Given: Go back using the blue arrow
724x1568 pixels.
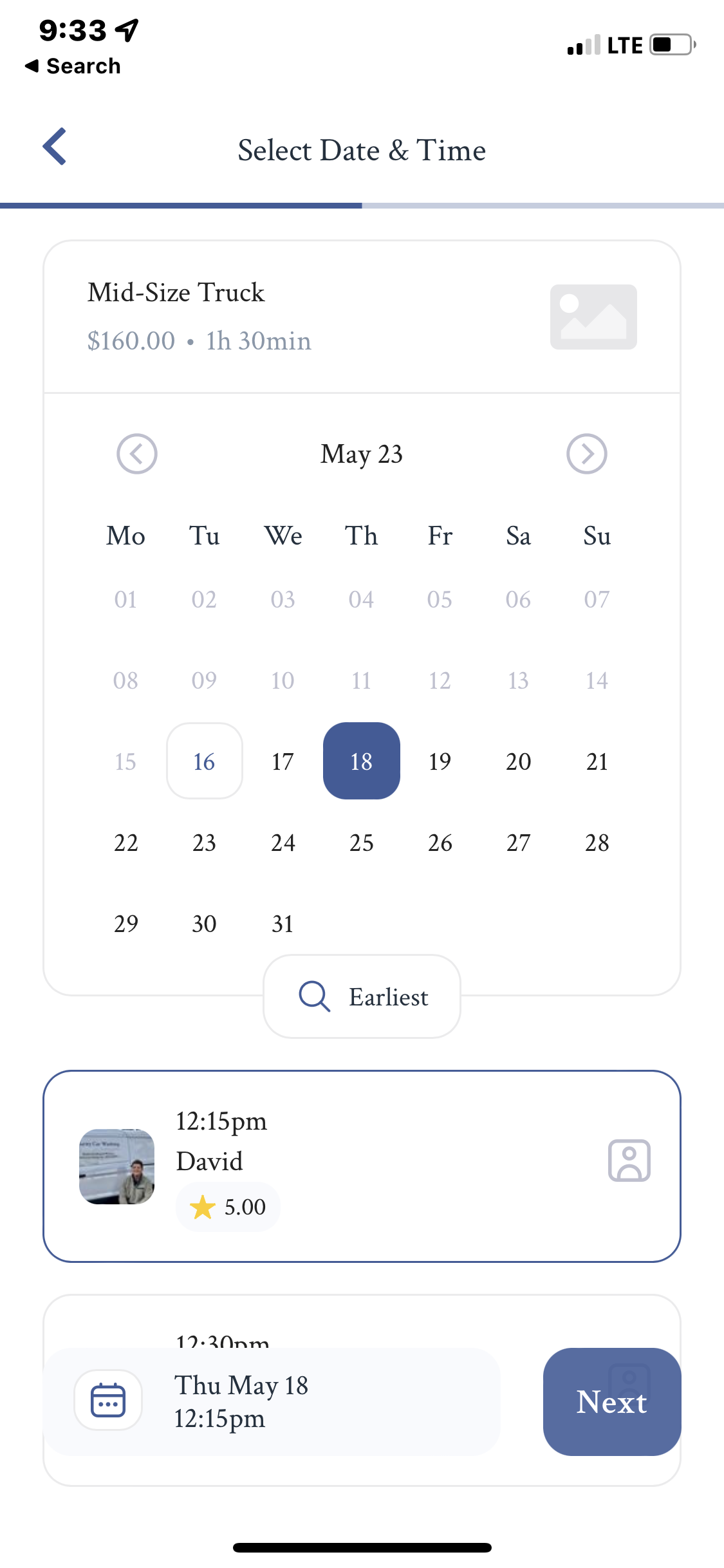Looking at the screenshot, I should tap(55, 147).
